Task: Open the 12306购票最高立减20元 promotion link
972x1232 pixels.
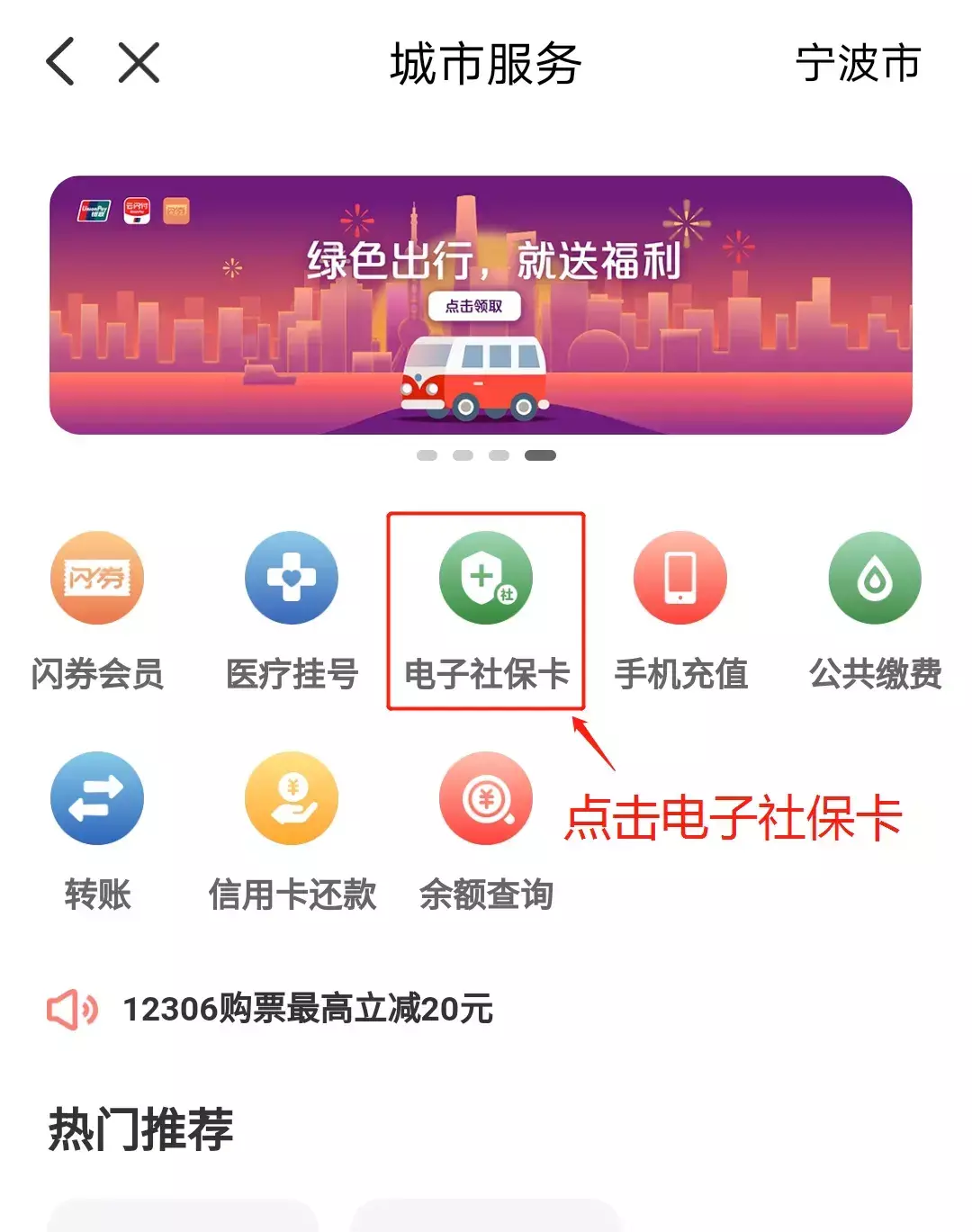Action: click(308, 1010)
